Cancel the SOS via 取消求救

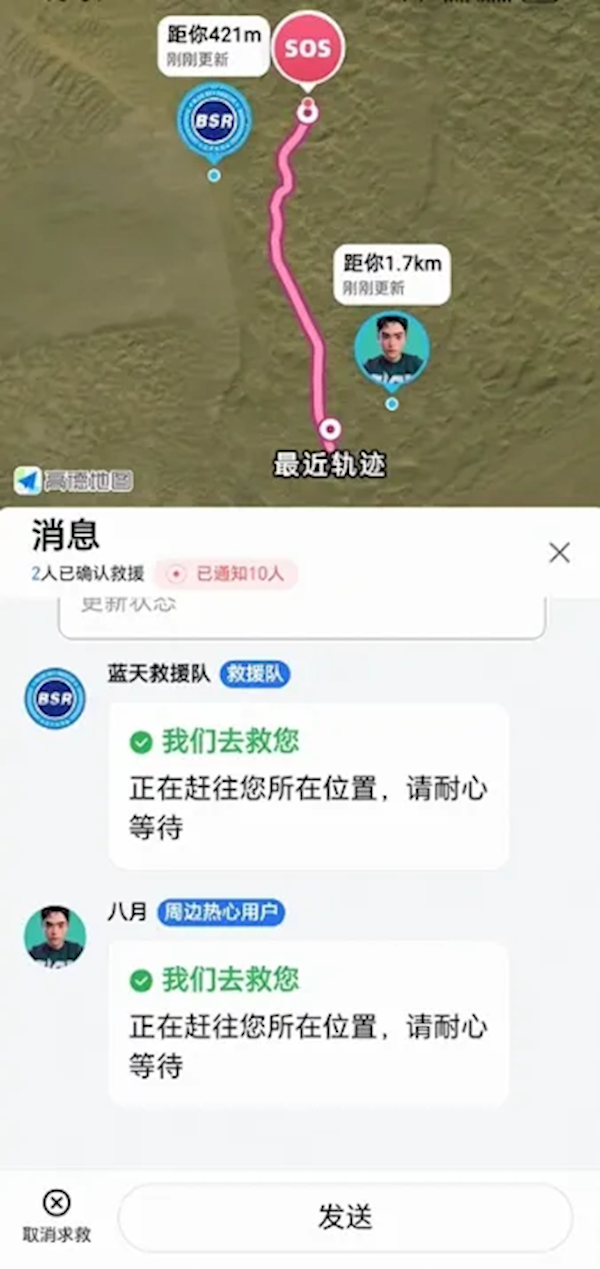click(57, 1215)
